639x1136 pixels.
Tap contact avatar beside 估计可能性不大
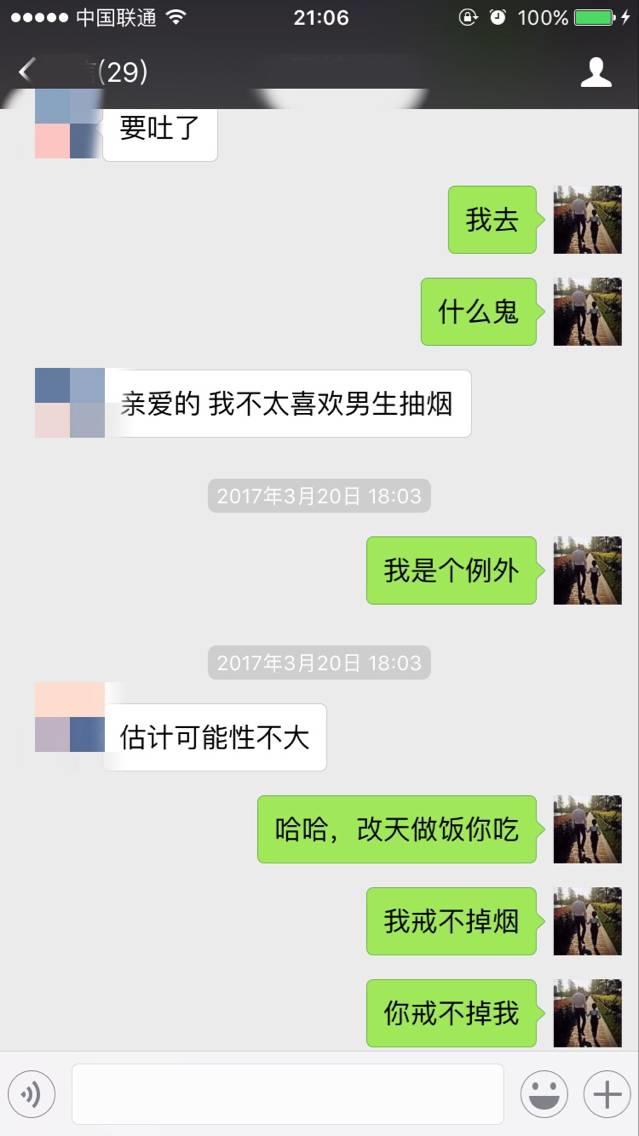tap(69, 718)
